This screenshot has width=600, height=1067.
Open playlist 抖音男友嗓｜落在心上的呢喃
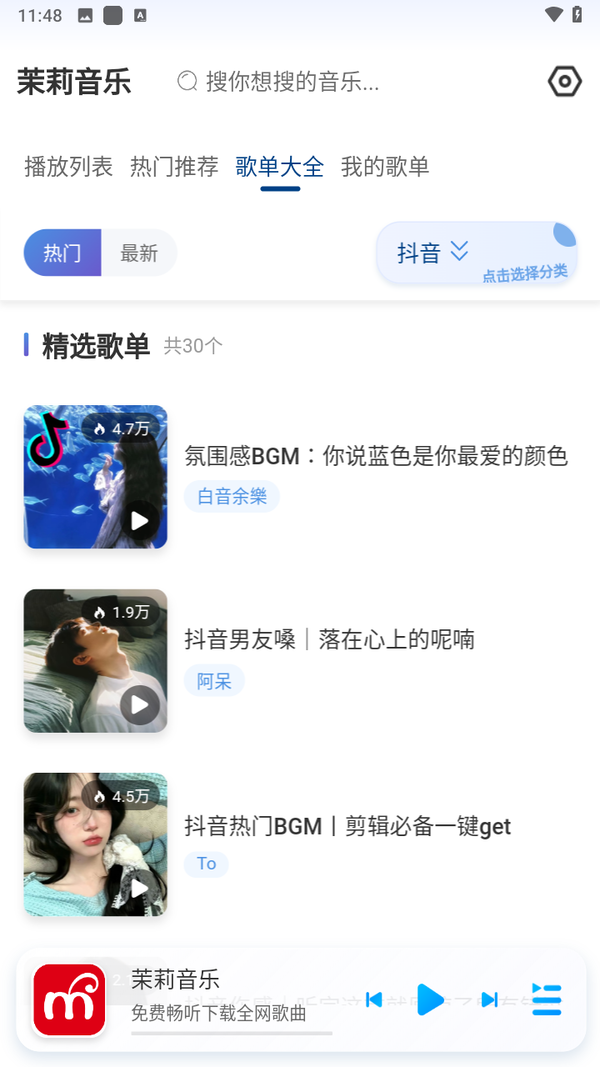coord(329,640)
